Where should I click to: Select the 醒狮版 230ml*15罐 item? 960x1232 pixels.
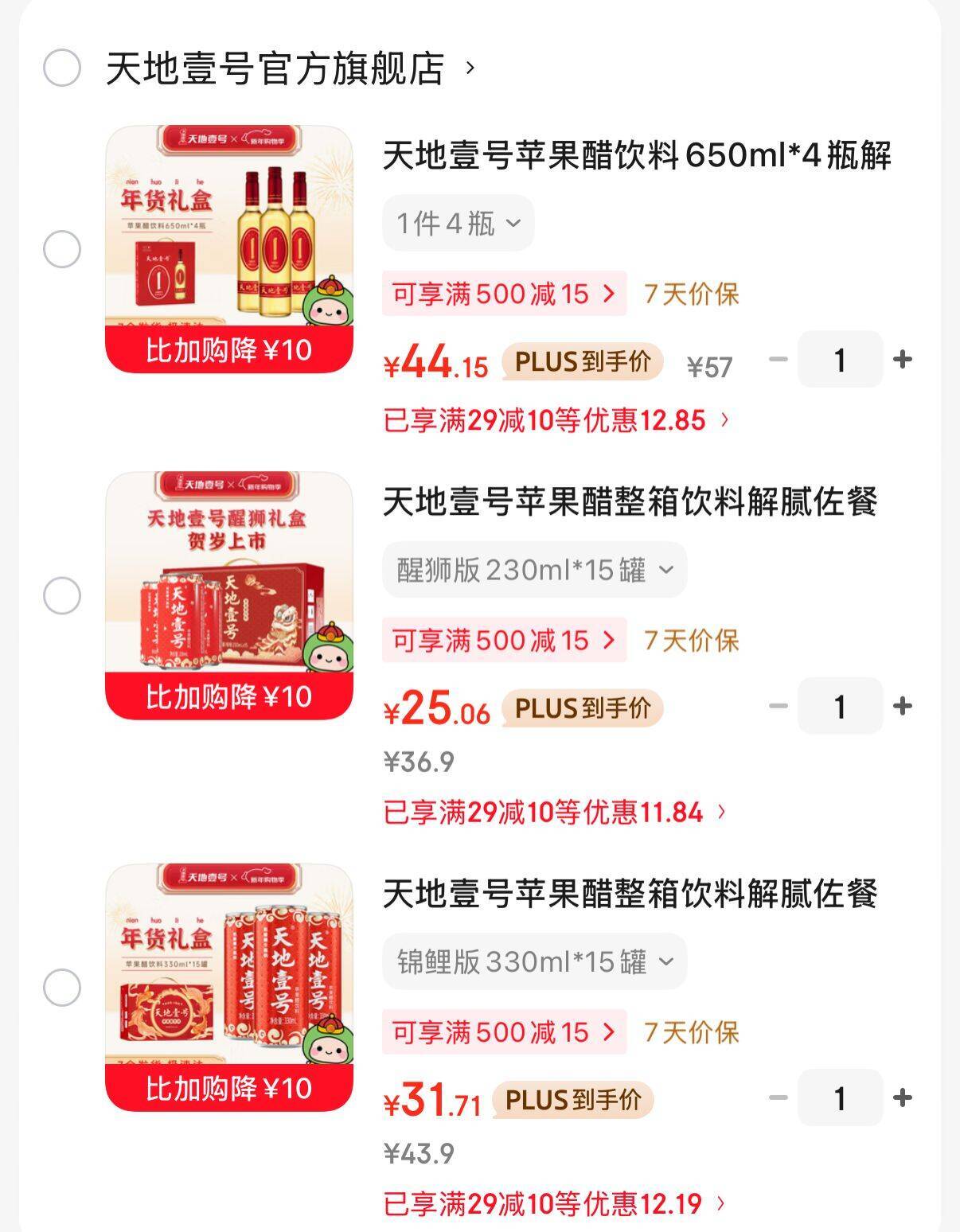(x=62, y=596)
